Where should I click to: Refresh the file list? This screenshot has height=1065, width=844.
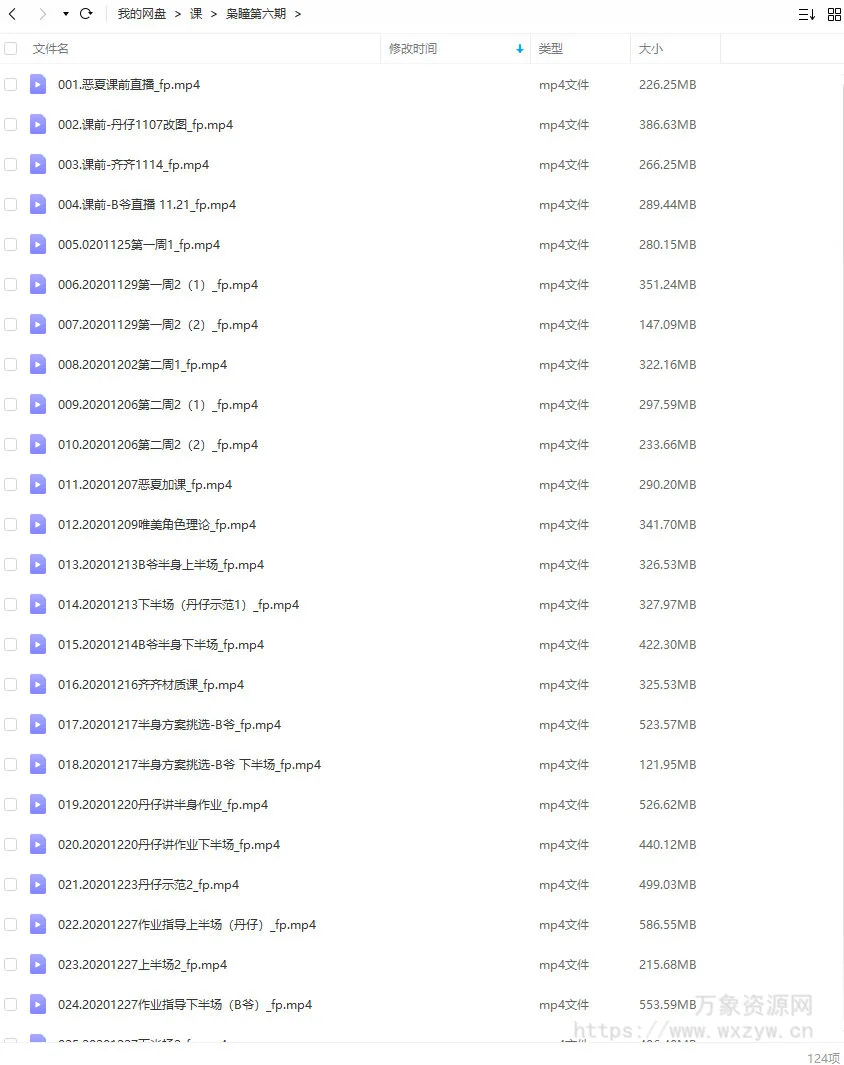pos(86,14)
